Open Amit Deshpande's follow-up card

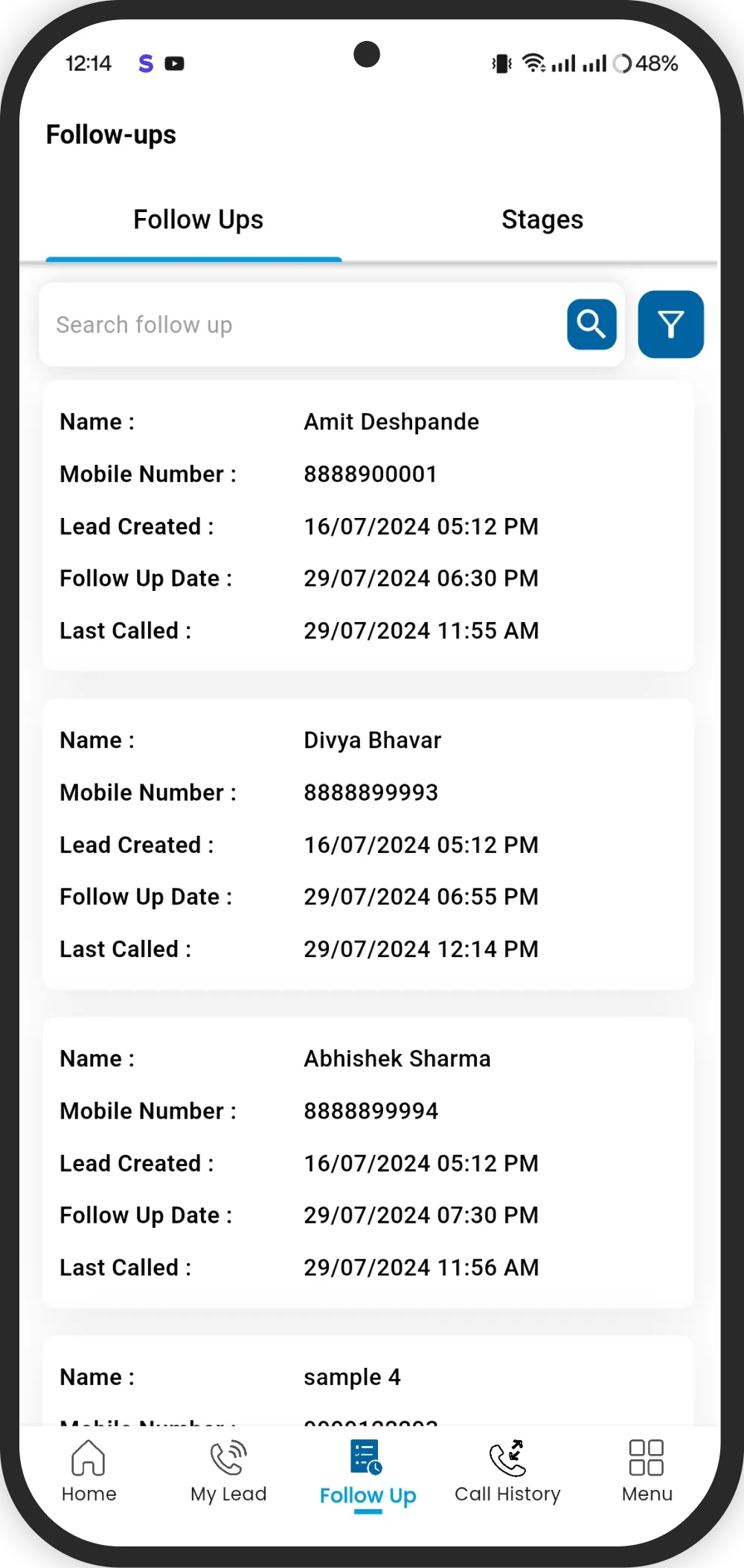pyautogui.click(x=368, y=525)
